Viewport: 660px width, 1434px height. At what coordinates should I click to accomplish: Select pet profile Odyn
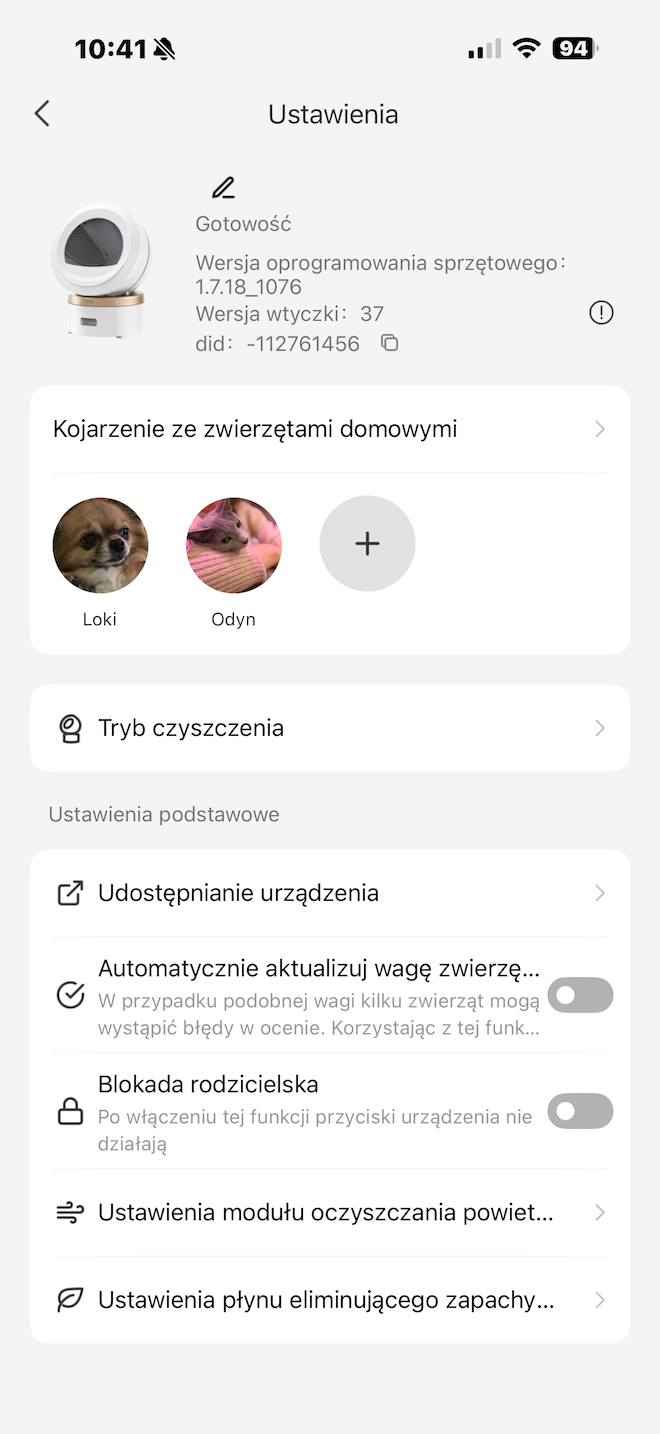[234, 546]
